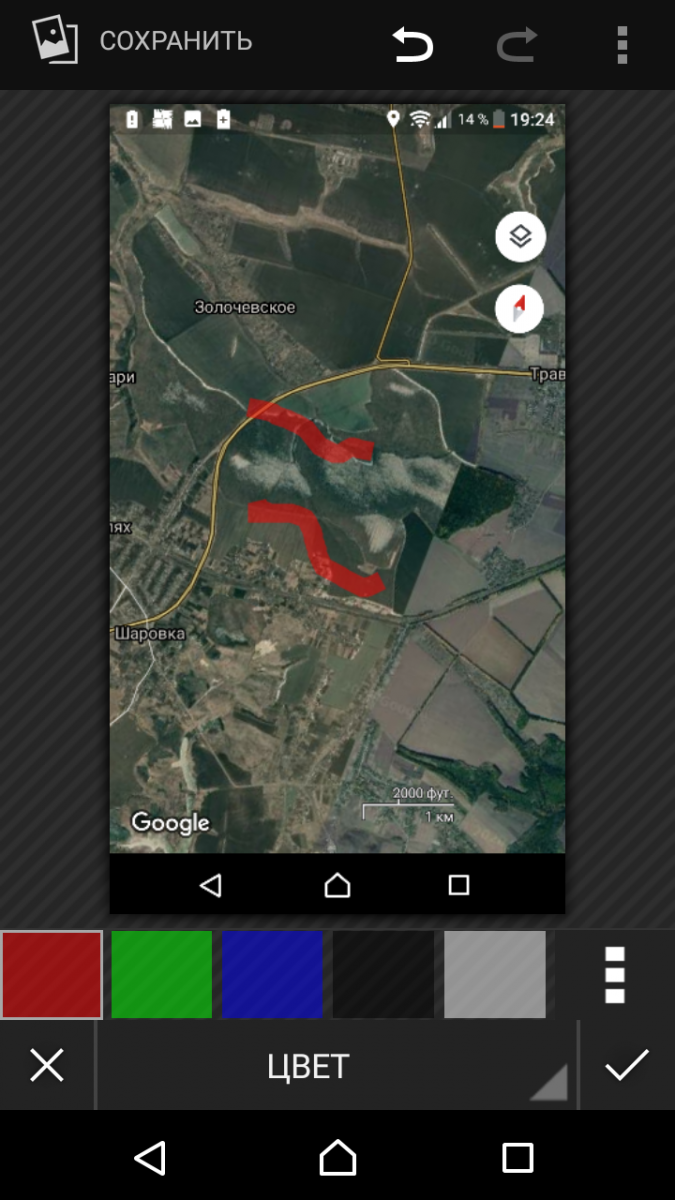
Task: Undo the last drawing stroke
Action: point(412,44)
